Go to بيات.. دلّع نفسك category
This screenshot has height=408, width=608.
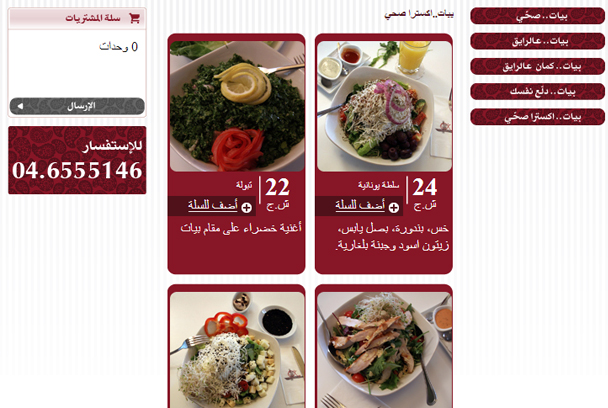click(x=538, y=91)
